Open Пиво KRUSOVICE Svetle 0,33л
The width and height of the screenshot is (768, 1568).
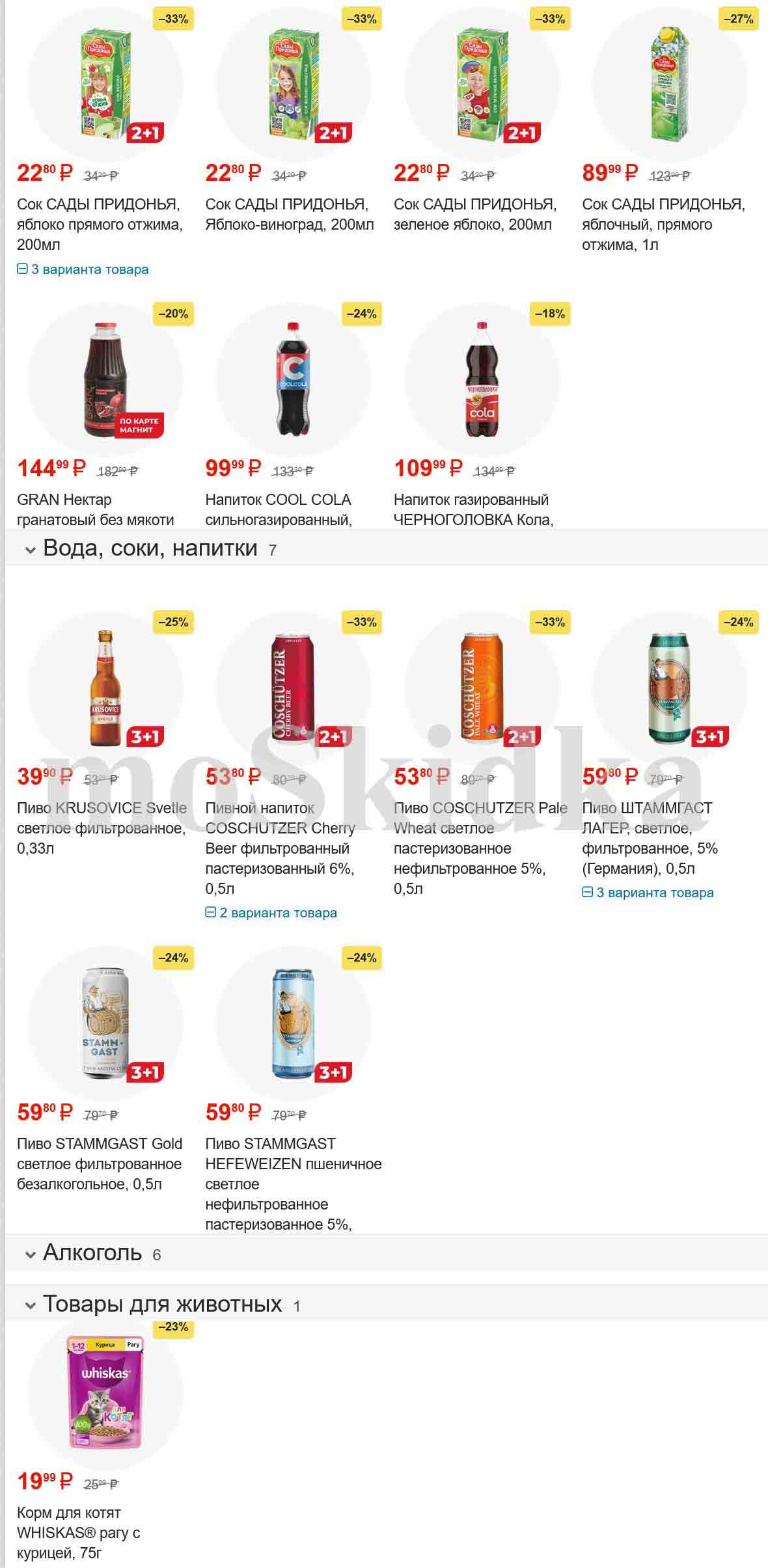102,828
